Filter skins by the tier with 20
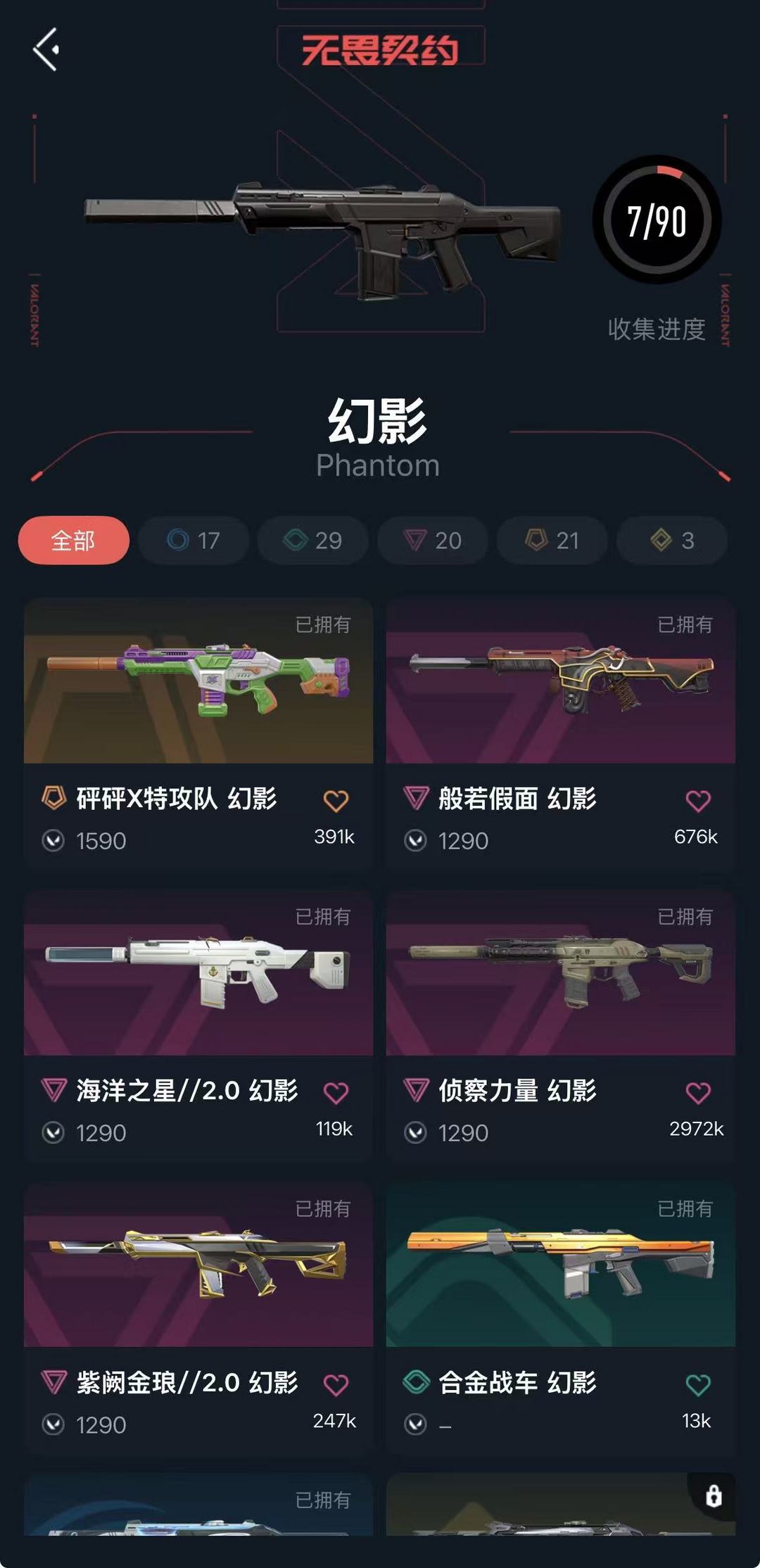Image resolution: width=760 pixels, height=1568 pixels. click(433, 540)
